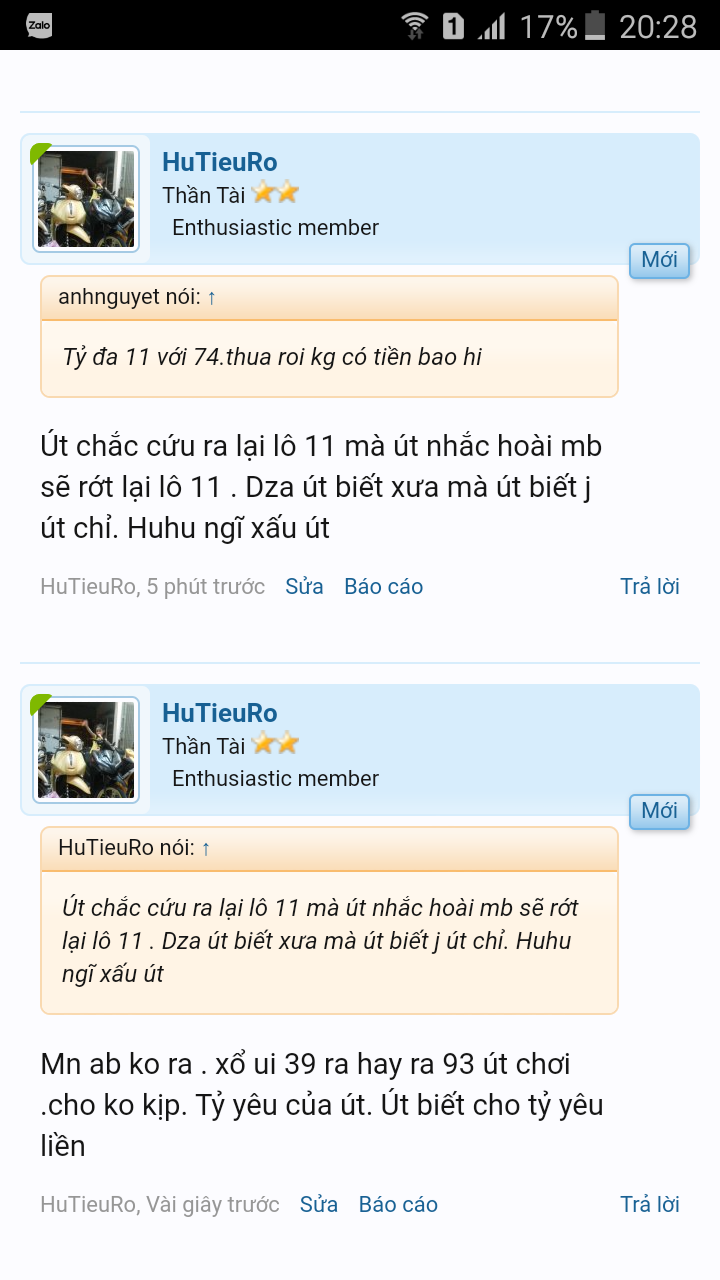Tap Sửa on the Vài giây trước post
This screenshot has width=720, height=1280.
click(319, 1205)
